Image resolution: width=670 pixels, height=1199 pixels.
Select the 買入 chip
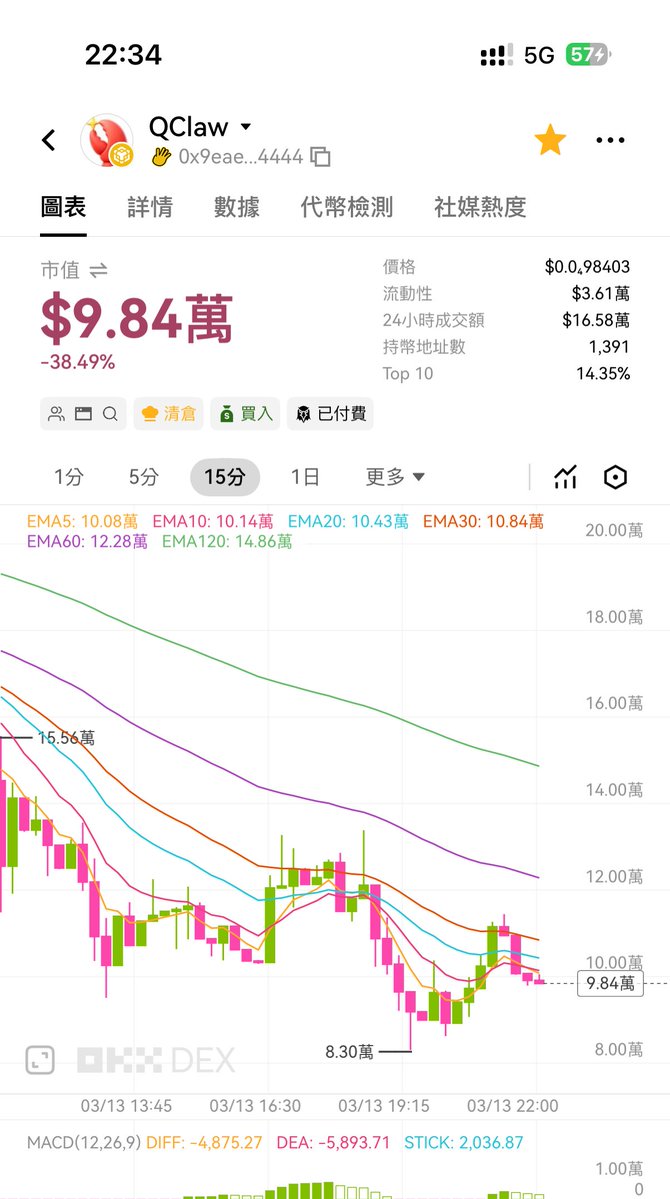(245, 413)
